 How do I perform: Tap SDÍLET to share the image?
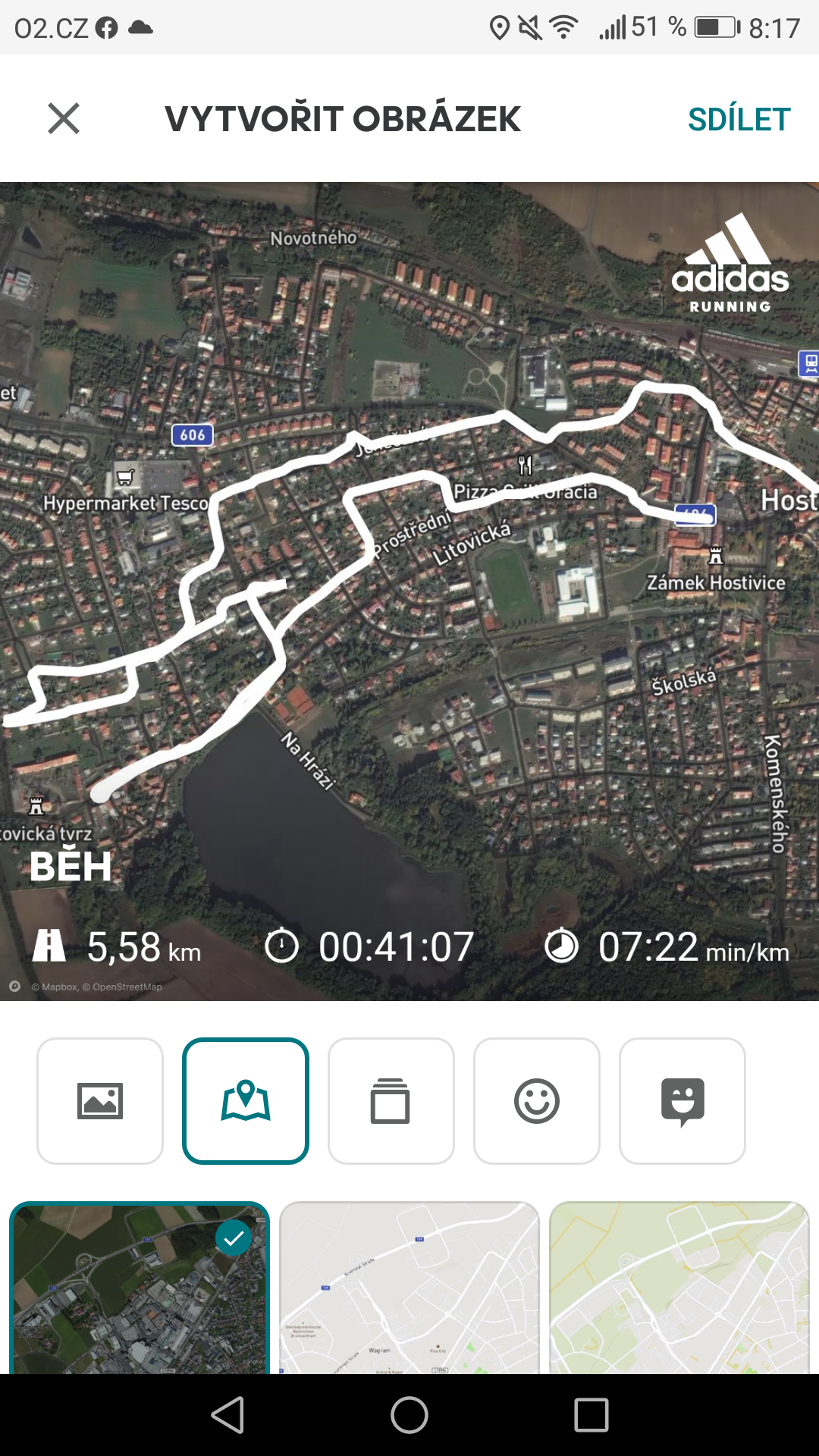point(739,119)
